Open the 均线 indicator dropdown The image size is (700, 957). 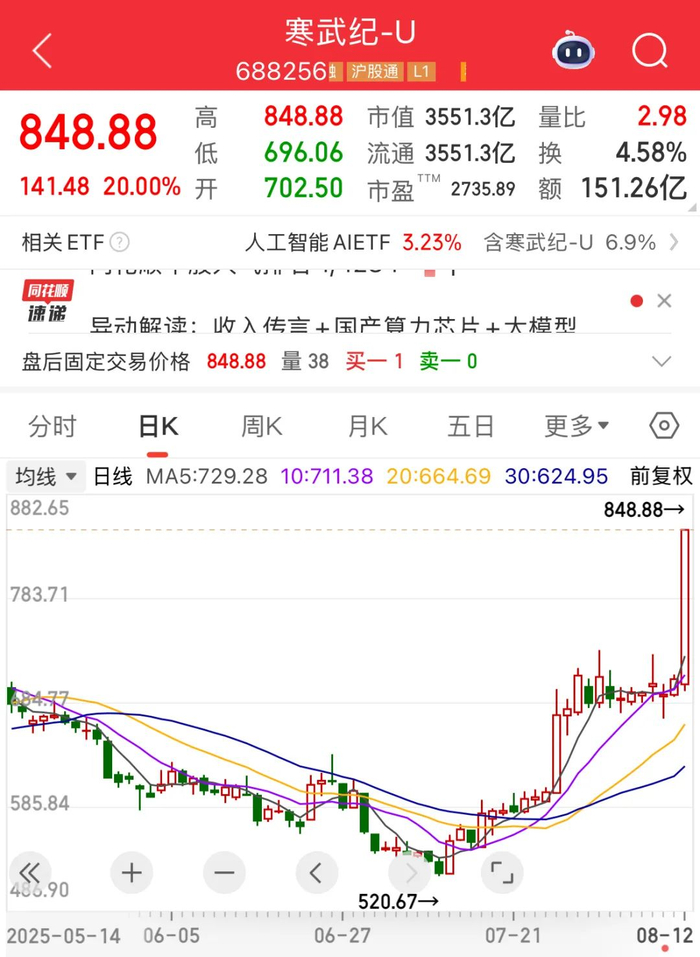pyautogui.click(x=47, y=476)
